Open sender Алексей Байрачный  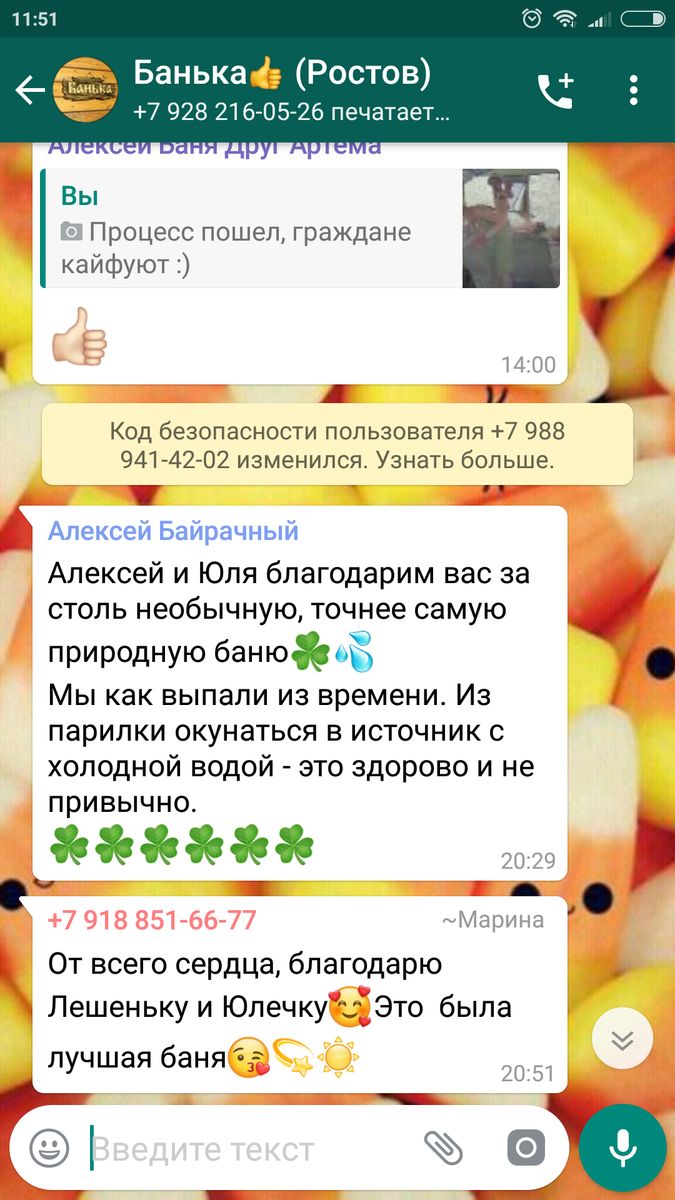173,530
